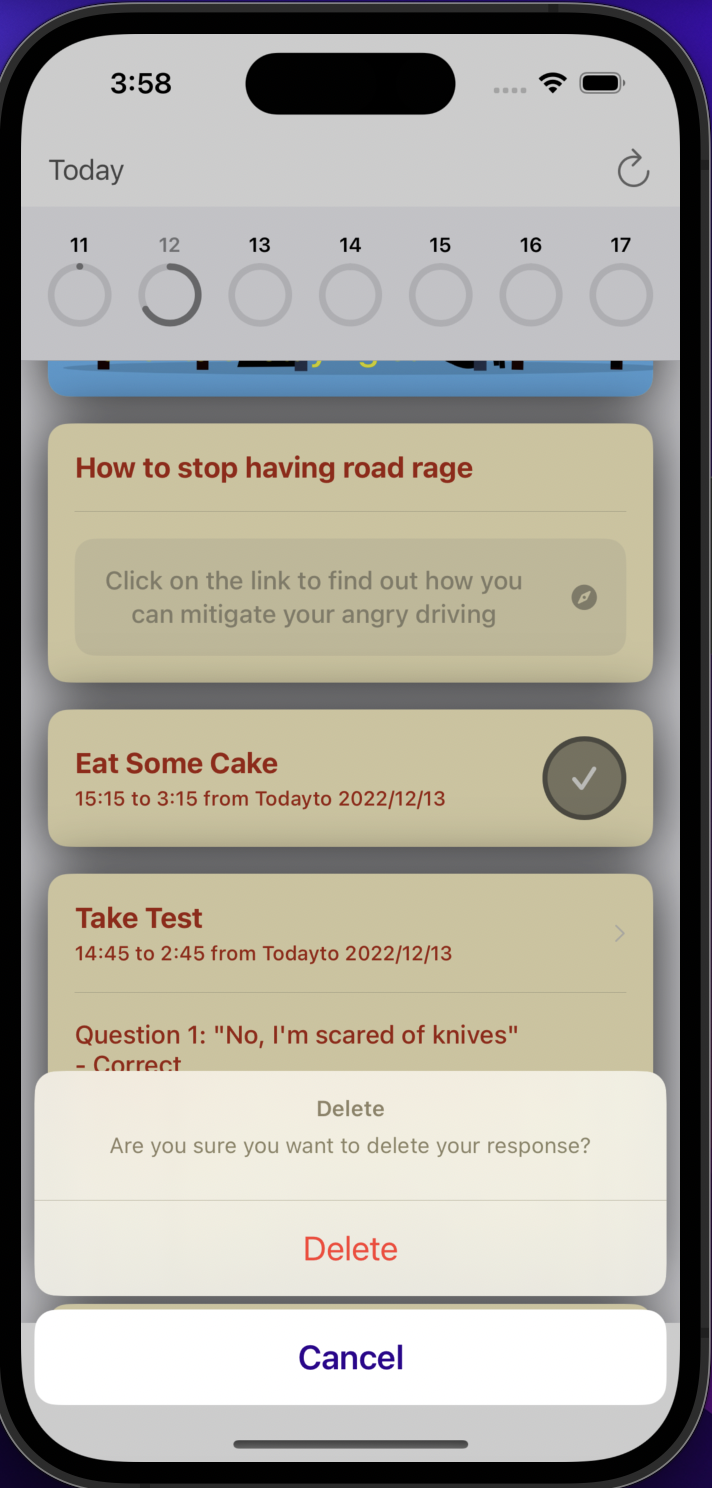The height and width of the screenshot is (1488, 712).
Task: Select day 11 in the calendar strip
Action: click(x=80, y=294)
